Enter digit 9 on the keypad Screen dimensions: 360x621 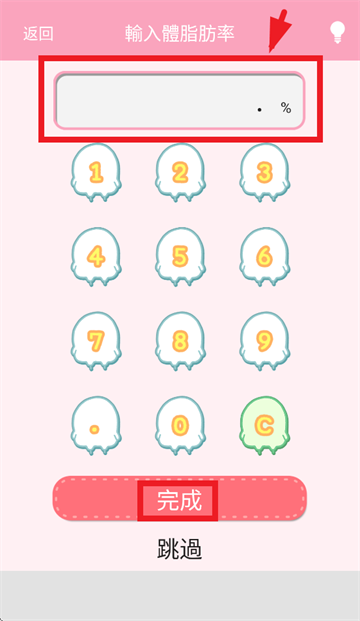pyautogui.click(x=265, y=341)
